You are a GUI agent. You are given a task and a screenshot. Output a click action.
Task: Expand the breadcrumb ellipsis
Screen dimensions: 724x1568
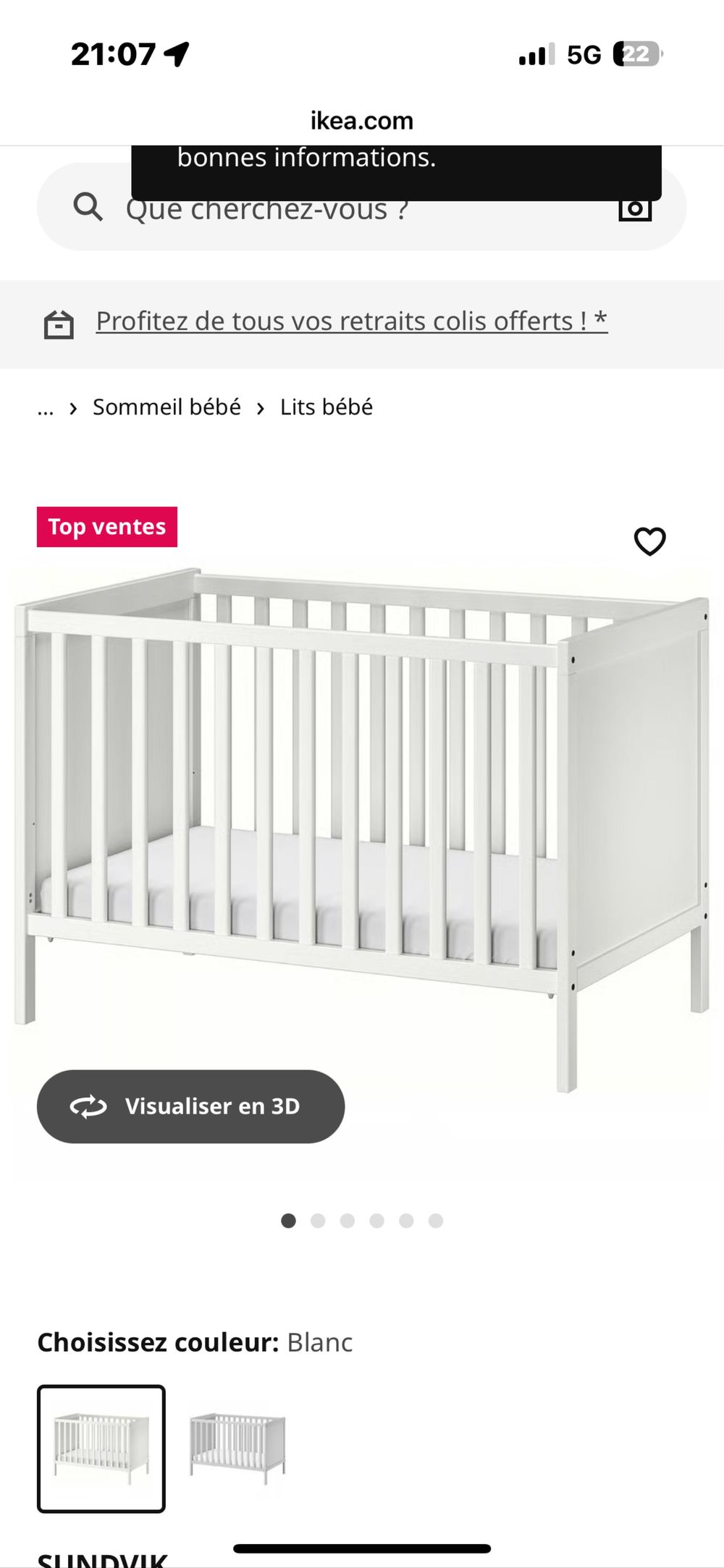(x=46, y=409)
